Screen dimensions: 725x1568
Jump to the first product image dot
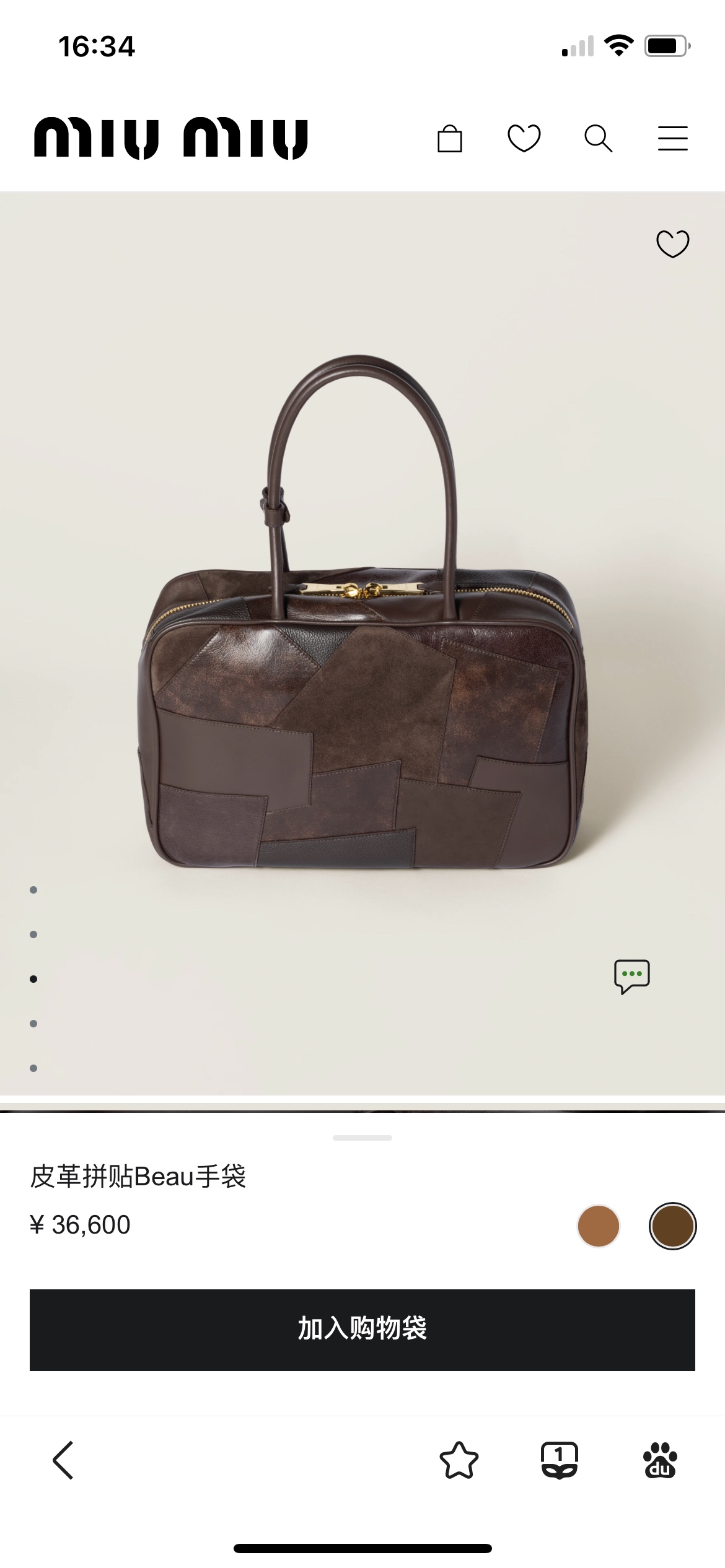click(x=33, y=890)
